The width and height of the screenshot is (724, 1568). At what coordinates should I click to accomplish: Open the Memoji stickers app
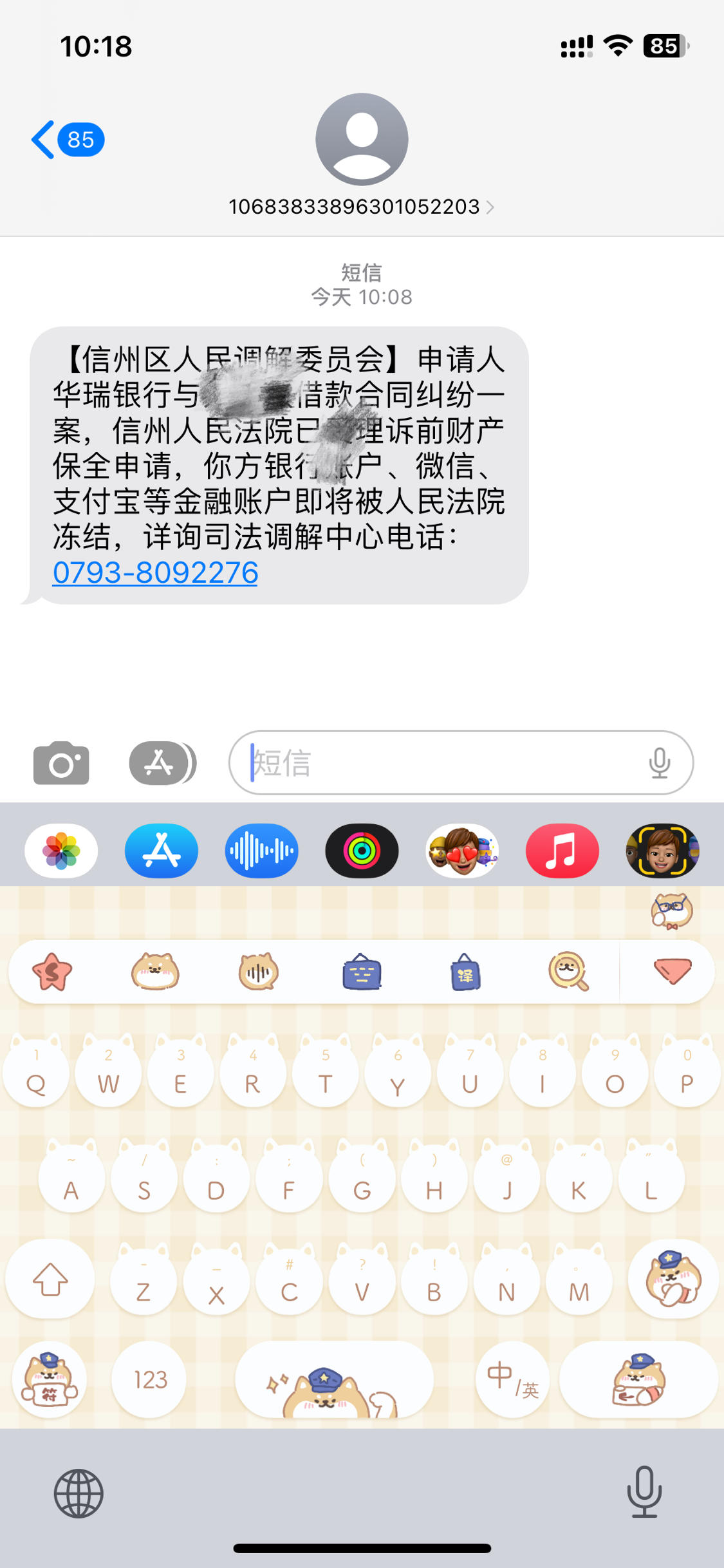(462, 851)
